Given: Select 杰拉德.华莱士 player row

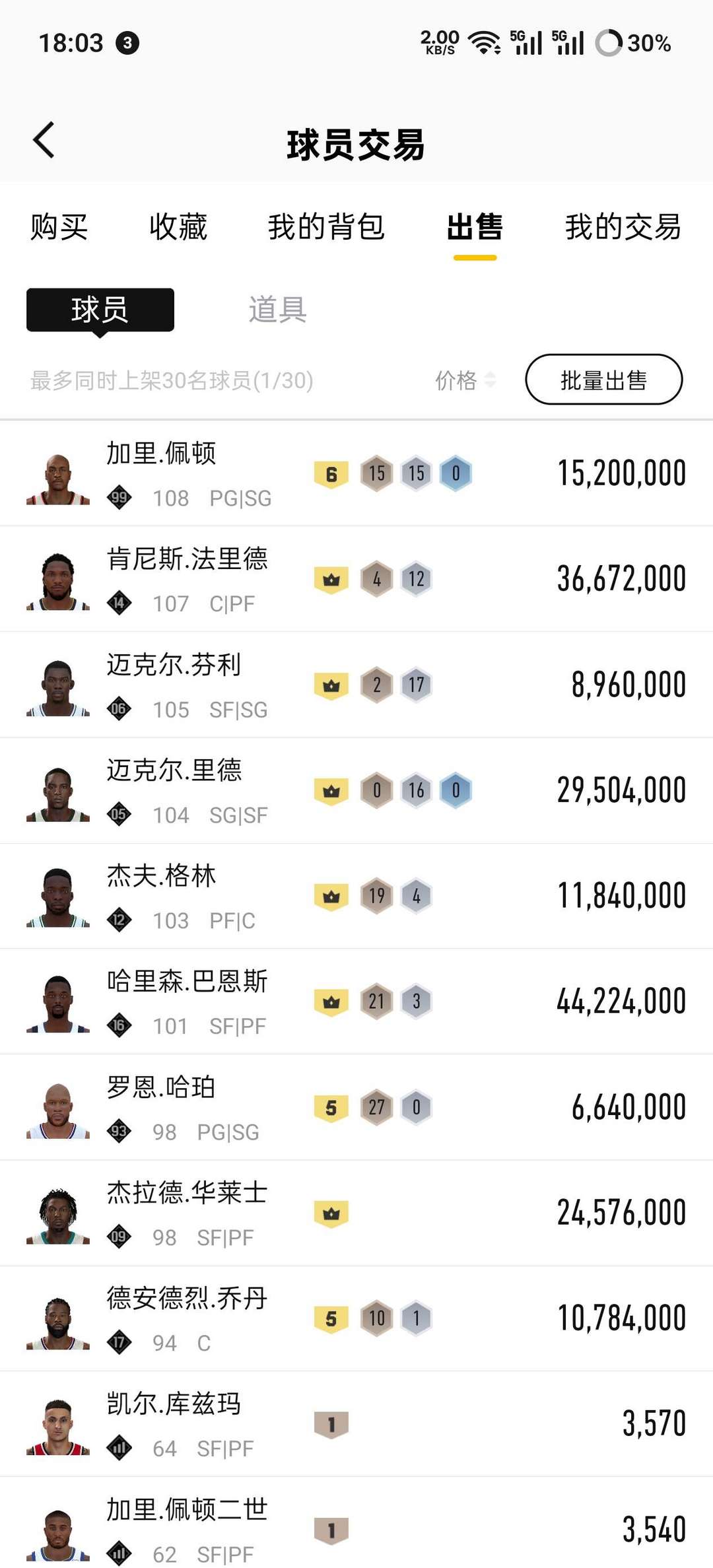Looking at the screenshot, I should coord(356,1213).
